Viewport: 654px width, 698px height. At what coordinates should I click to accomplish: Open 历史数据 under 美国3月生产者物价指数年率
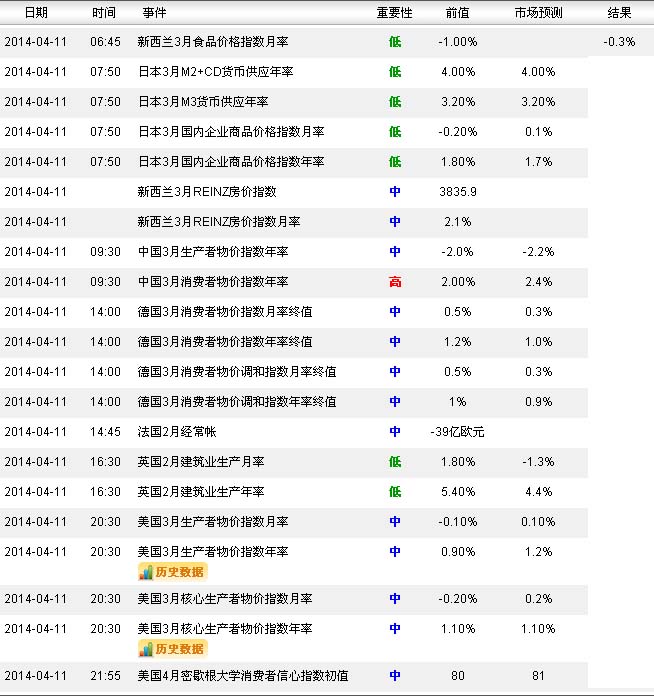(x=172, y=572)
